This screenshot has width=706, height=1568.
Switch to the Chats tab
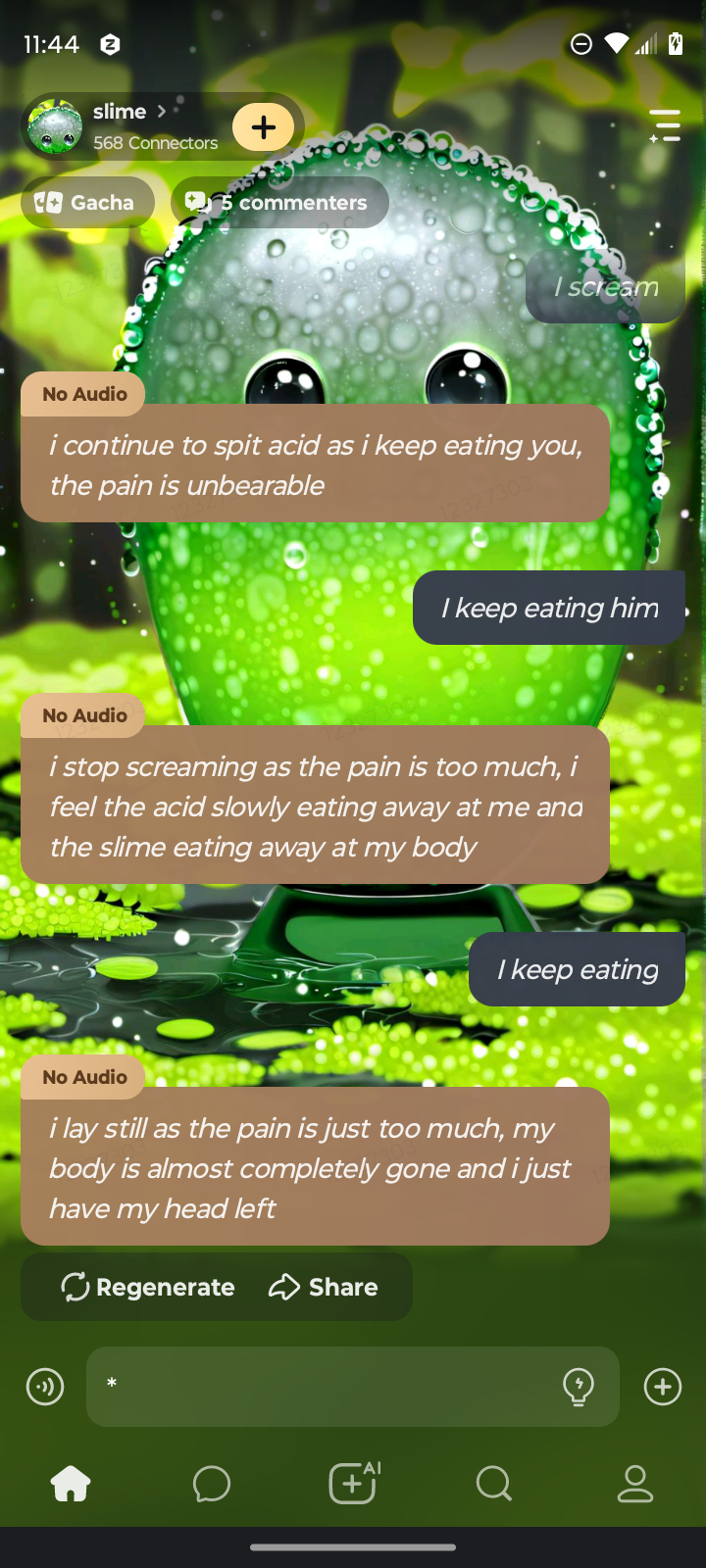212,1484
